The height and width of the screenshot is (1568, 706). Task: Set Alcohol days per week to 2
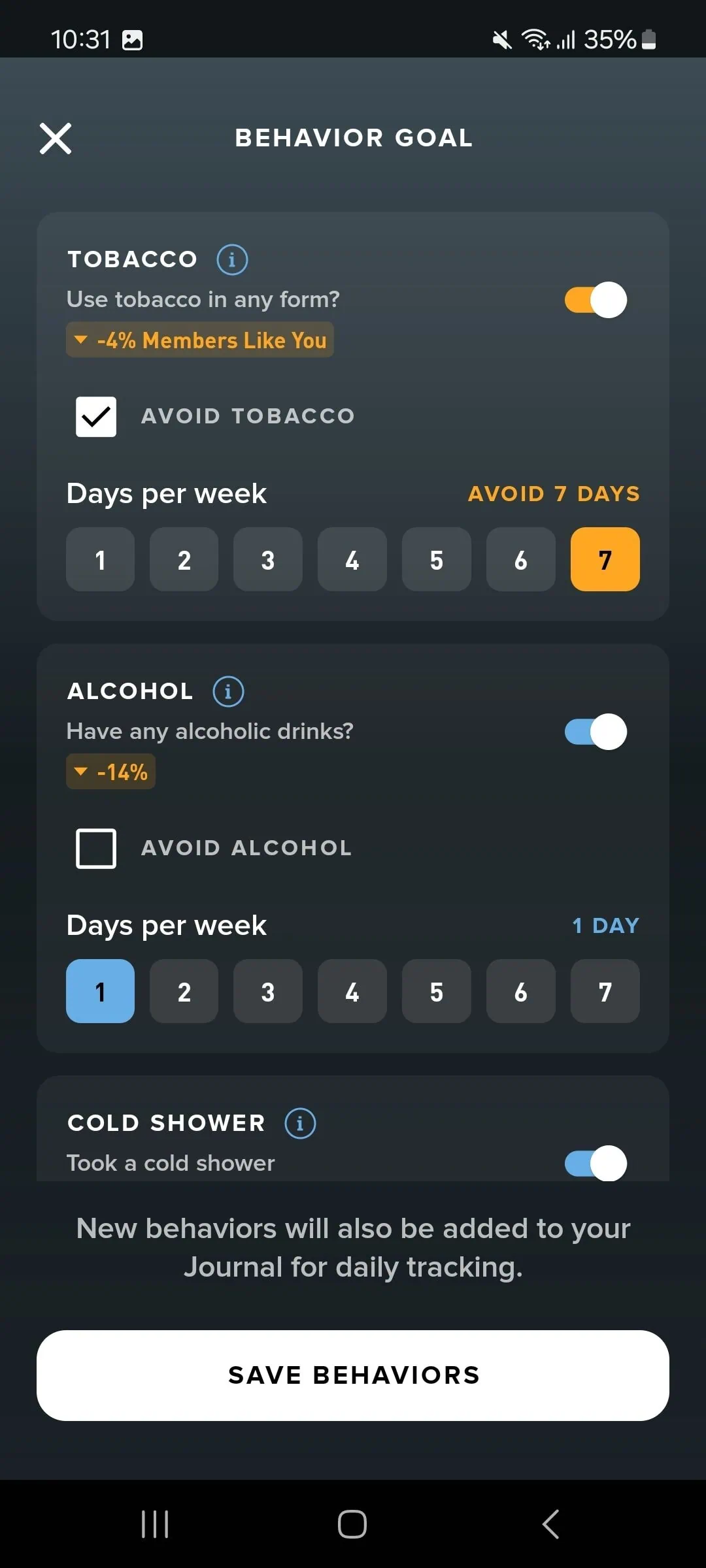[184, 992]
